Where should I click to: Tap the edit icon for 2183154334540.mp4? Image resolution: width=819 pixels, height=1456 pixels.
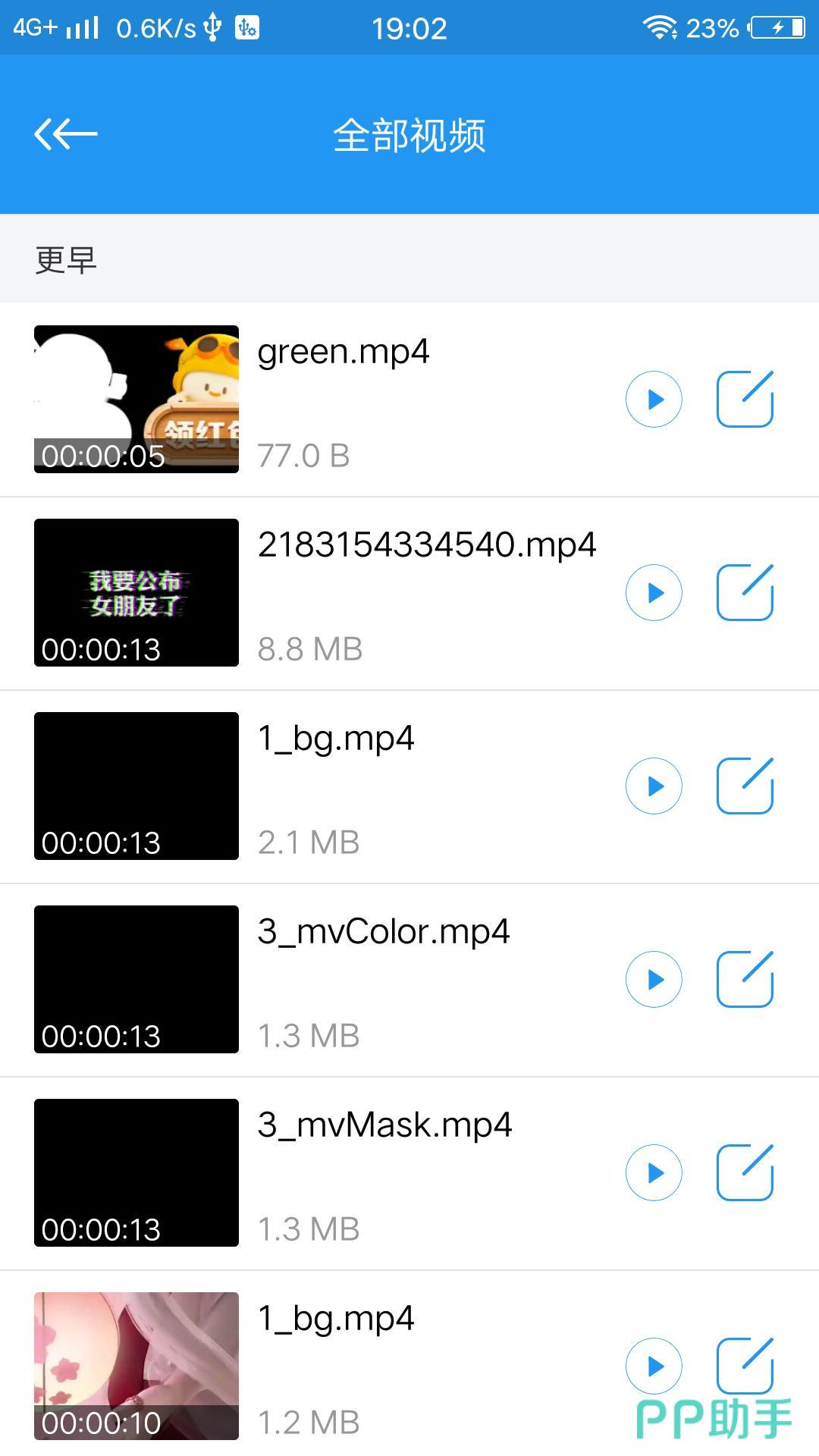coord(745,592)
